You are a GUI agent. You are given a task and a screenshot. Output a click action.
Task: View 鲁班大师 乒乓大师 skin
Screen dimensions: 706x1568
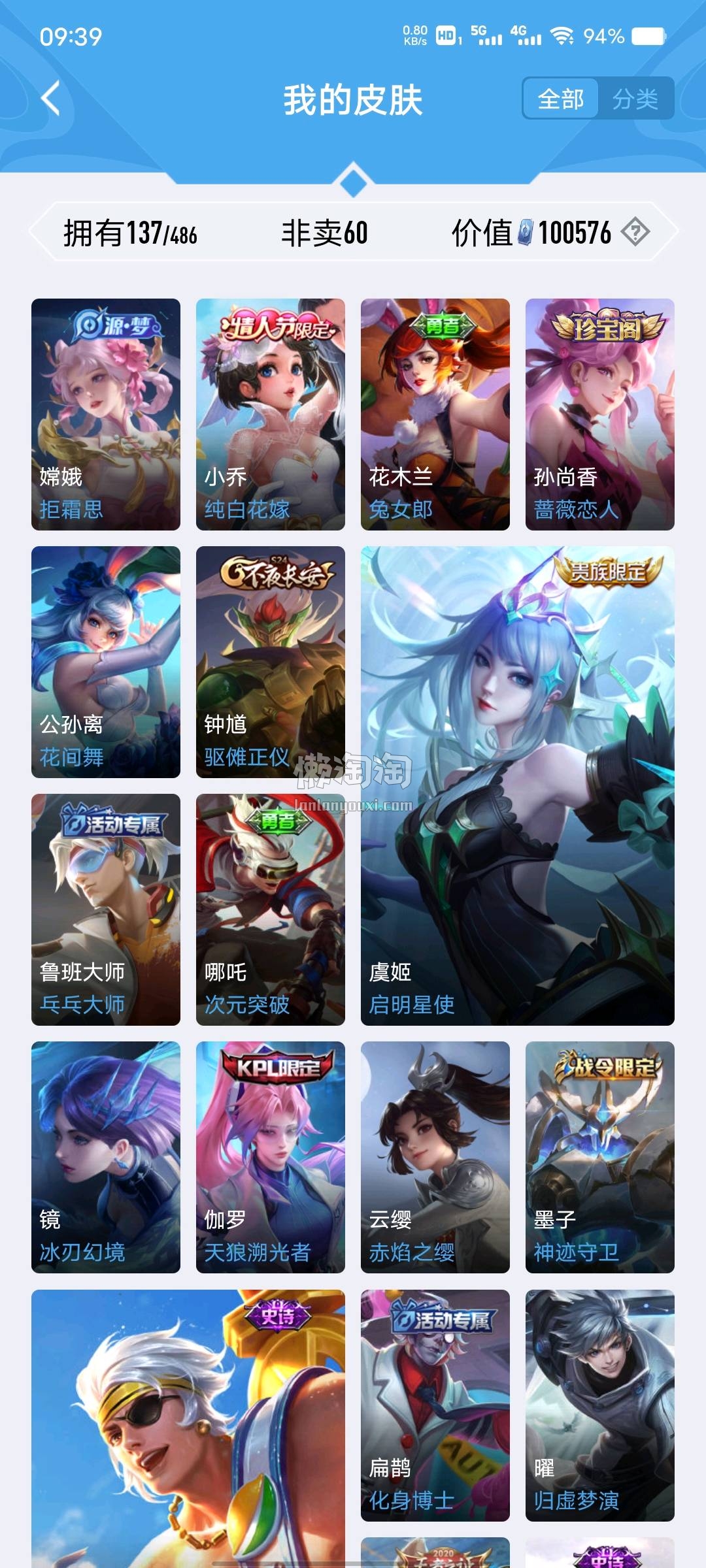click(106, 909)
